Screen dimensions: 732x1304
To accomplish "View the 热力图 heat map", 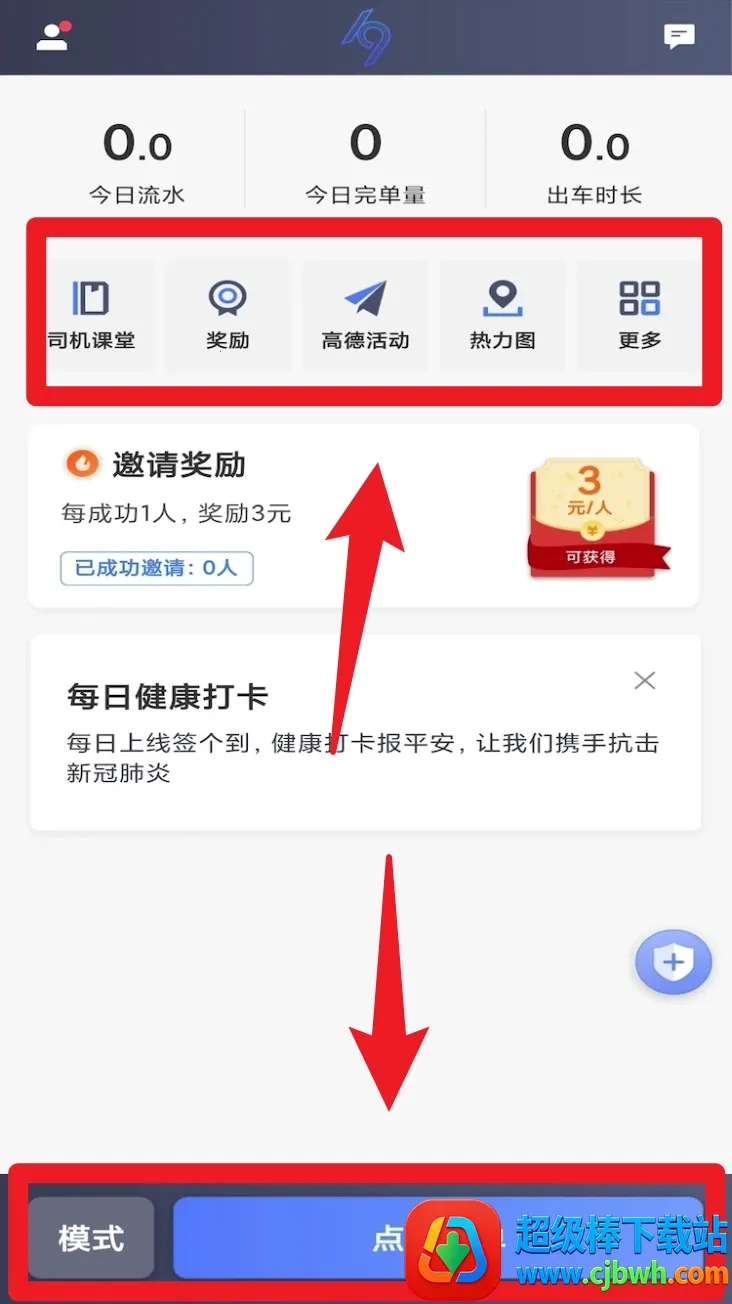I will click(502, 315).
